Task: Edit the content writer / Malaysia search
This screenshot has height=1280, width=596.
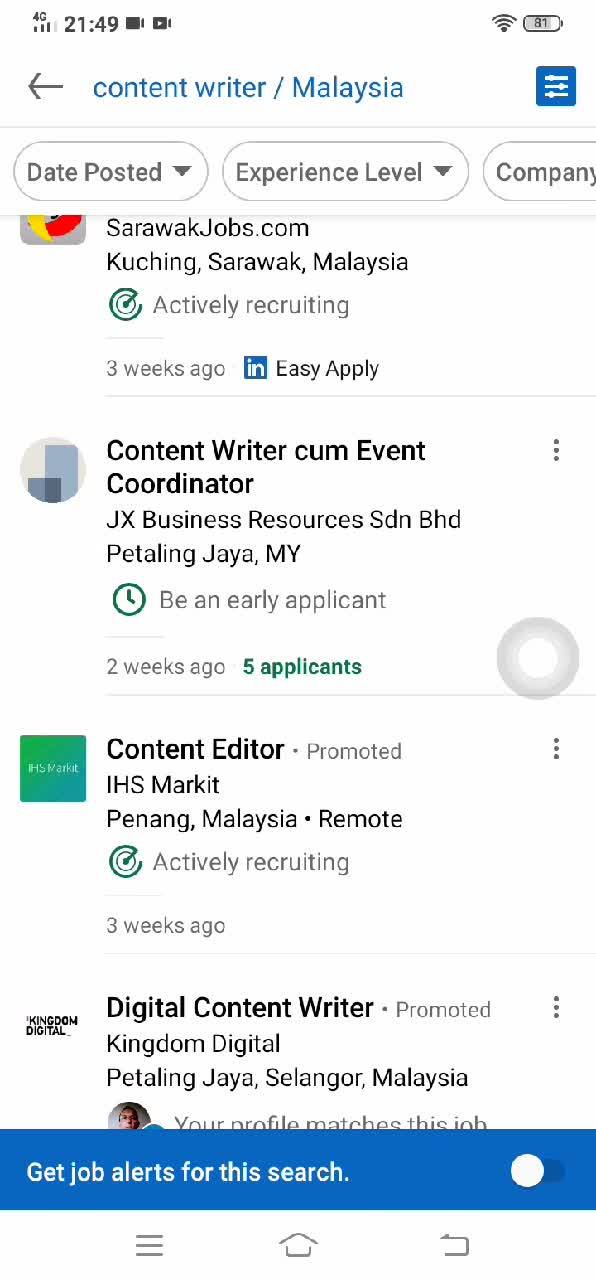Action: (248, 88)
